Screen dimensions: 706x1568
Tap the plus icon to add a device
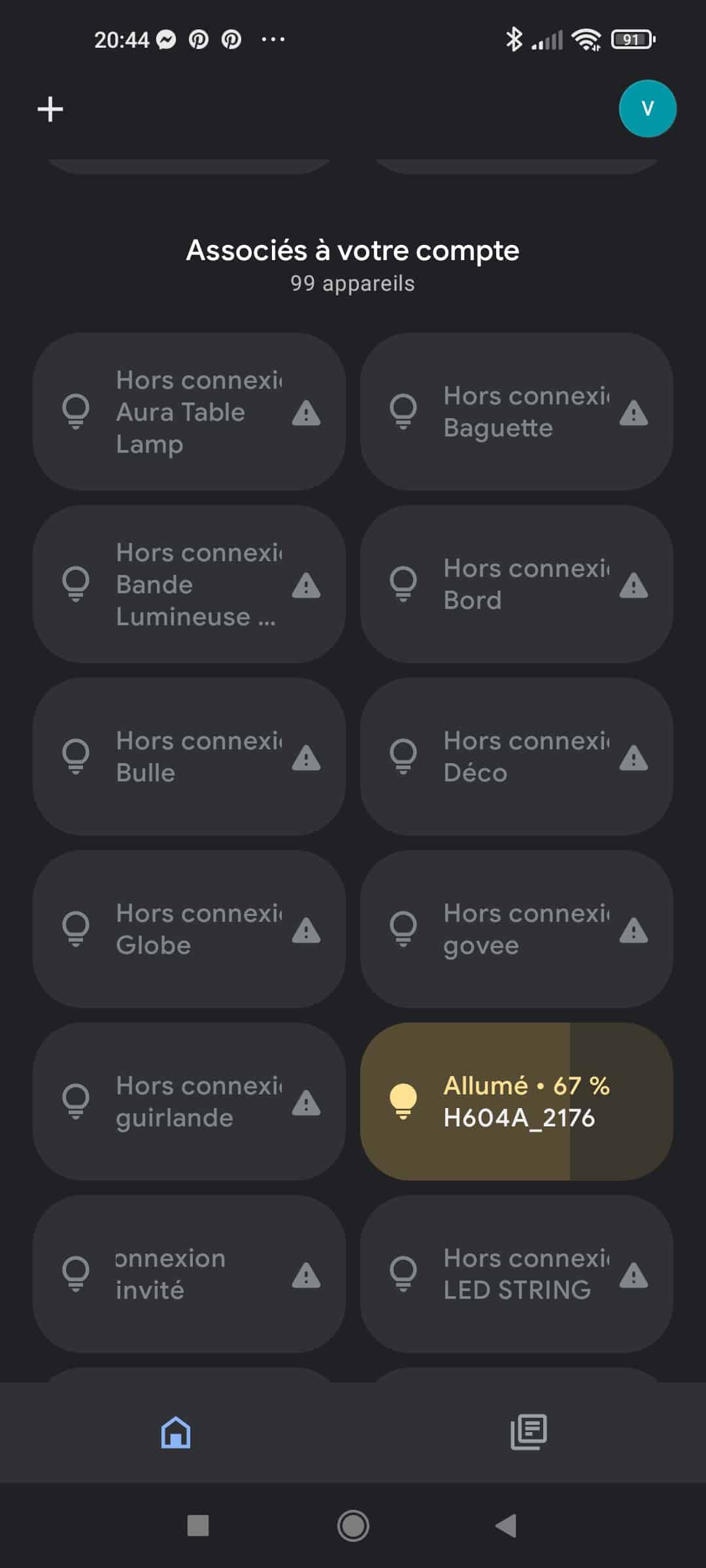pyautogui.click(x=50, y=109)
